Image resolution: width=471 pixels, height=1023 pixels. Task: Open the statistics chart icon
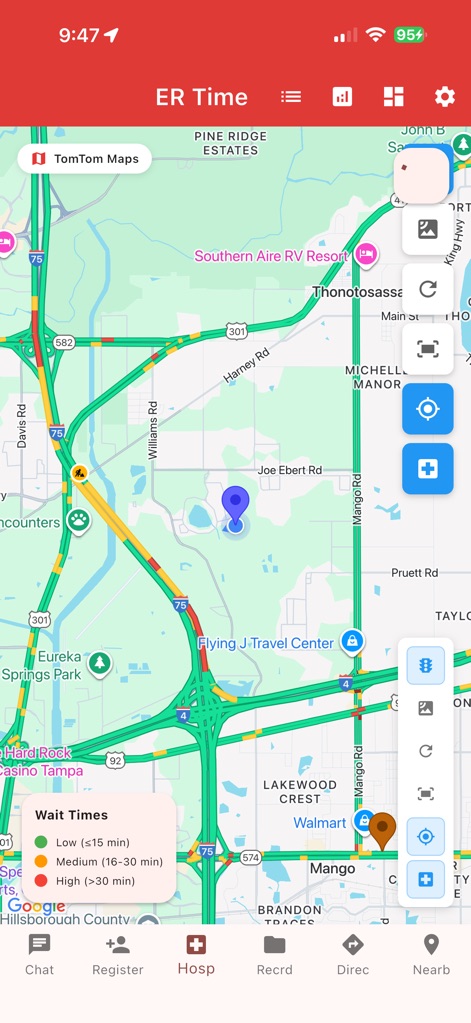click(342, 97)
